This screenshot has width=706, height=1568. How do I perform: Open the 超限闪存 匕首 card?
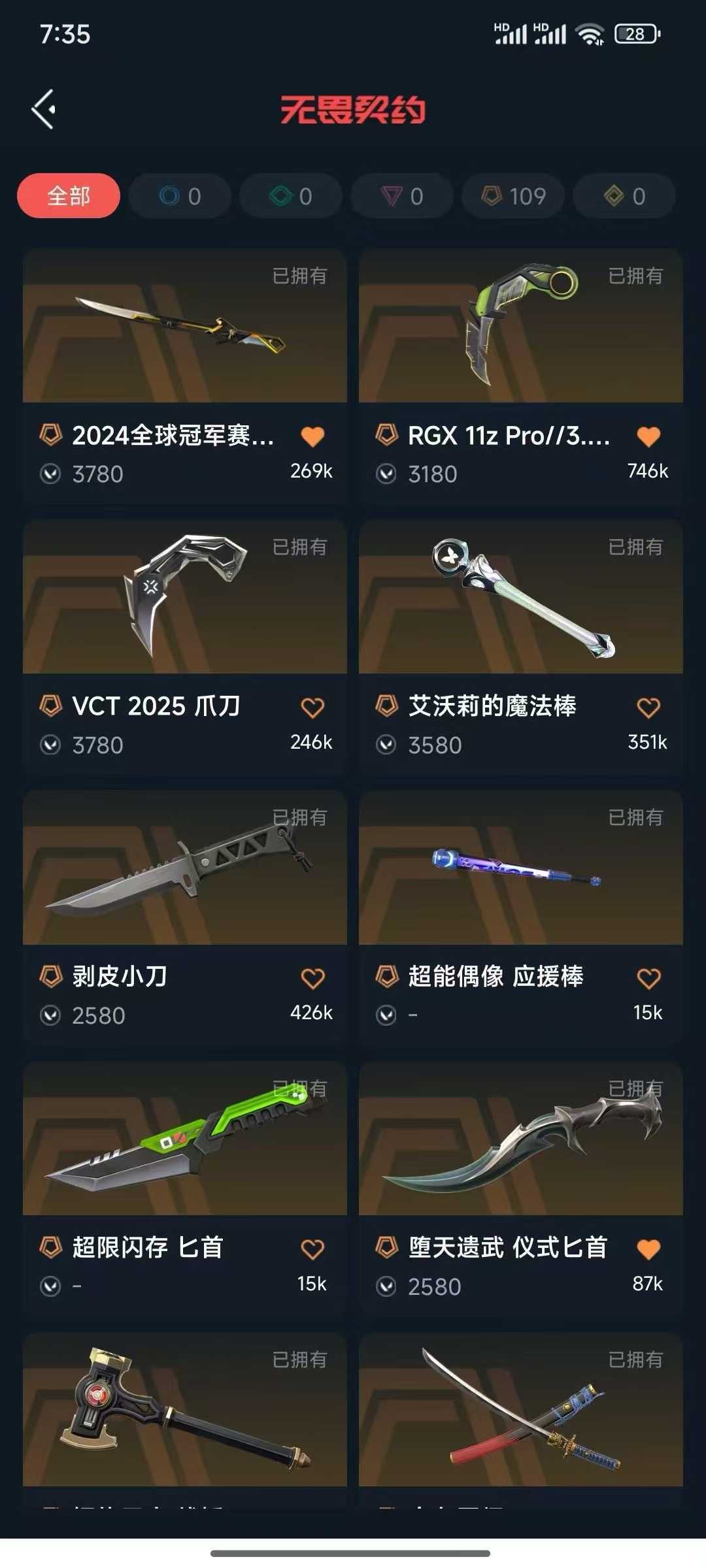click(184, 1140)
